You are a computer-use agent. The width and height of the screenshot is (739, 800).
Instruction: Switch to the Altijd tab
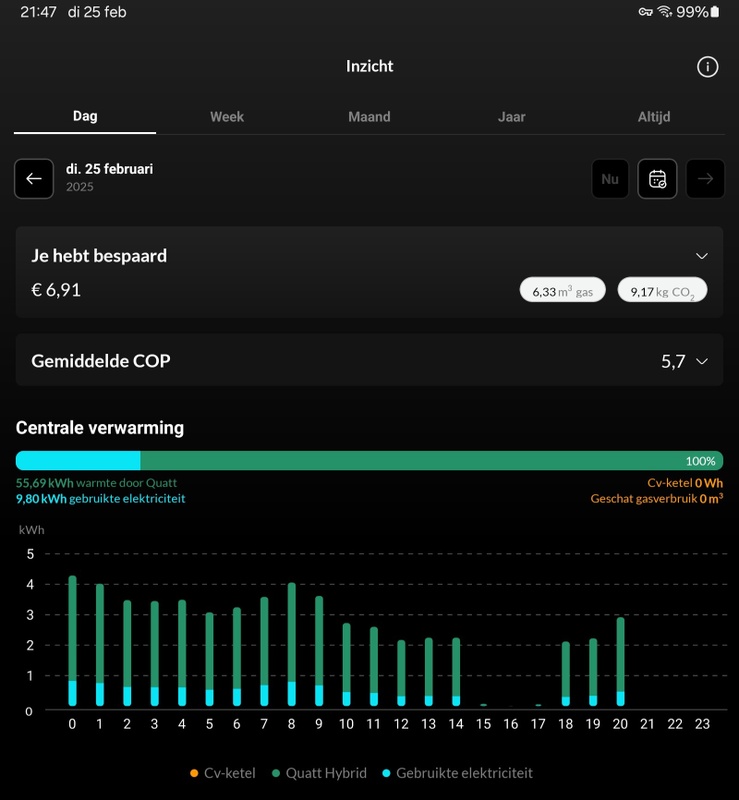click(654, 117)
